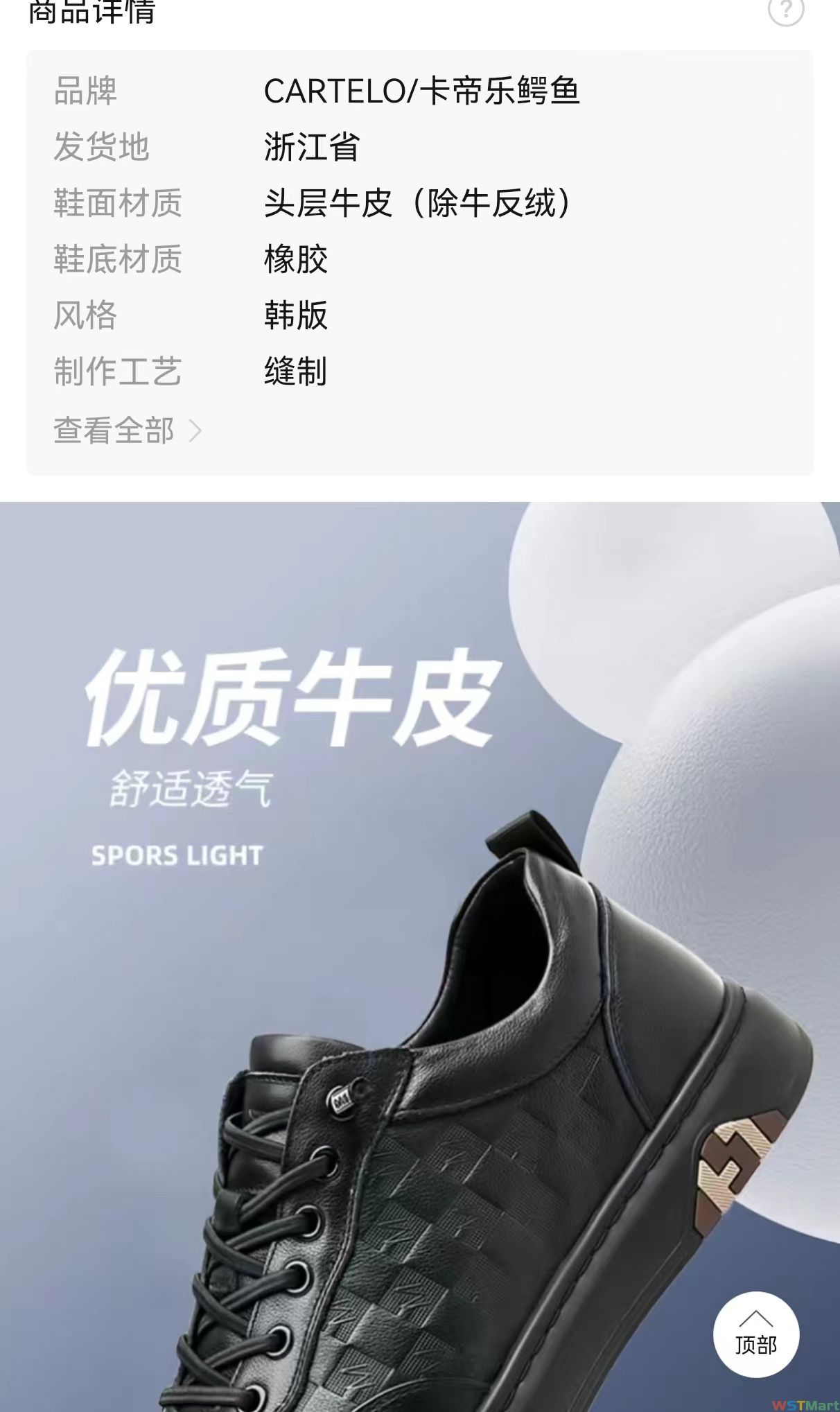Image resolution: width=840 pixels, height=1412 pixels.
Task: Expand 查看全部 to view all specifications
Action: point(127,430)
